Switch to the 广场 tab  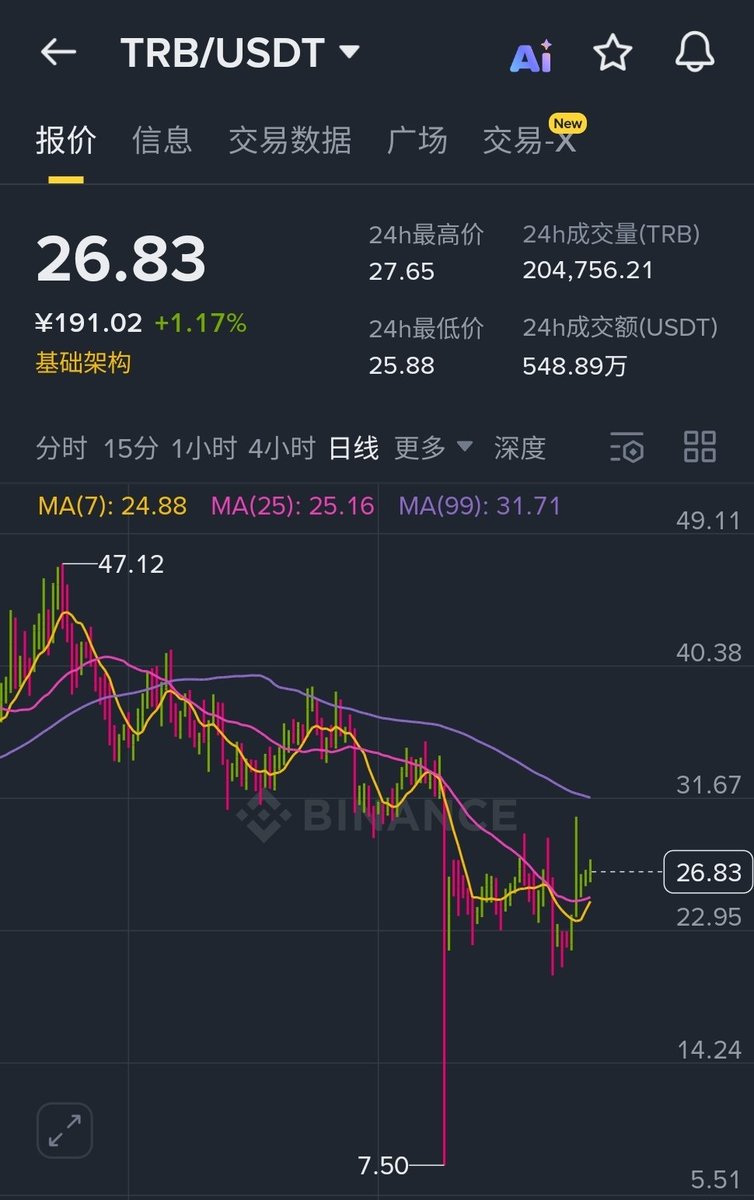point(417,140)
